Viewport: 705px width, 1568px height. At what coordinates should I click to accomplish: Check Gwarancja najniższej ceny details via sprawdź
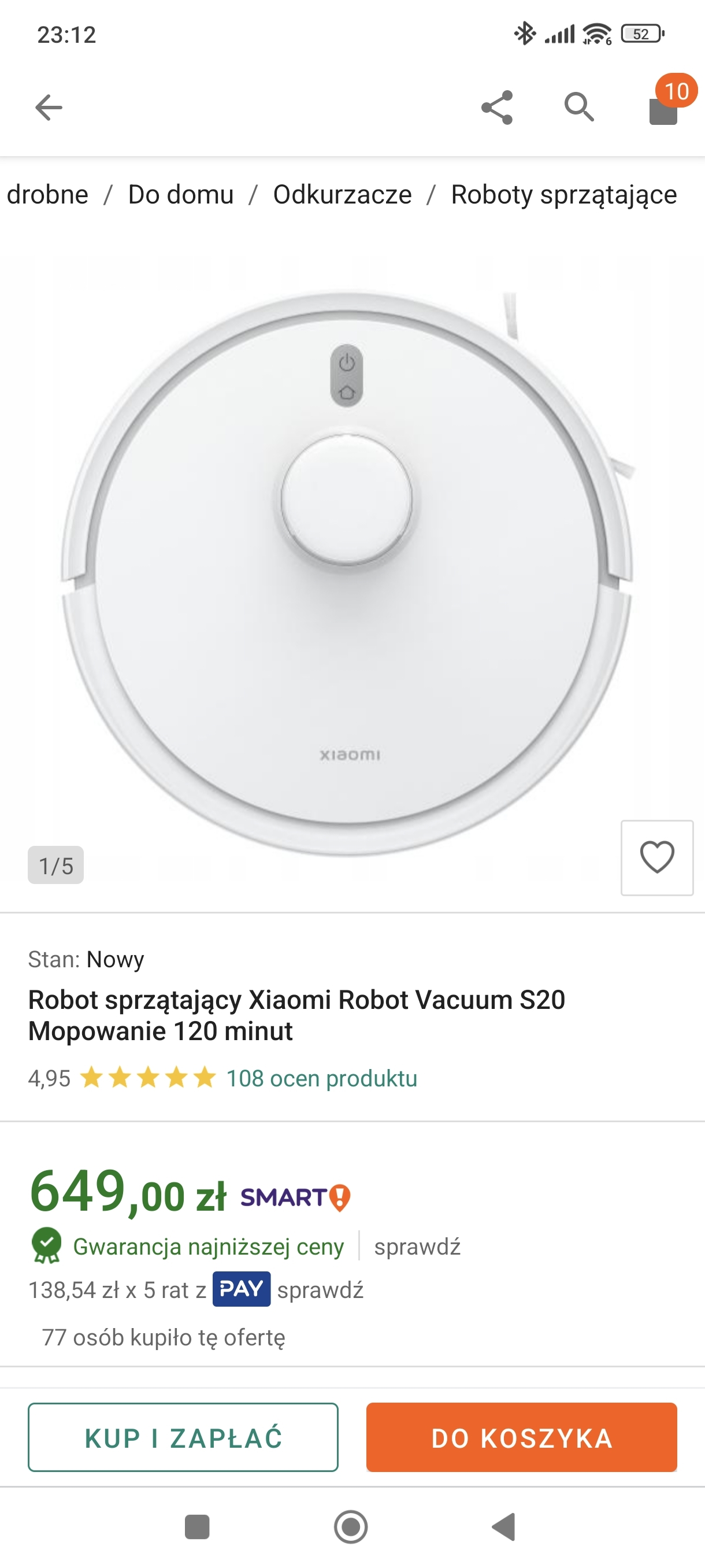point(417,1247)
